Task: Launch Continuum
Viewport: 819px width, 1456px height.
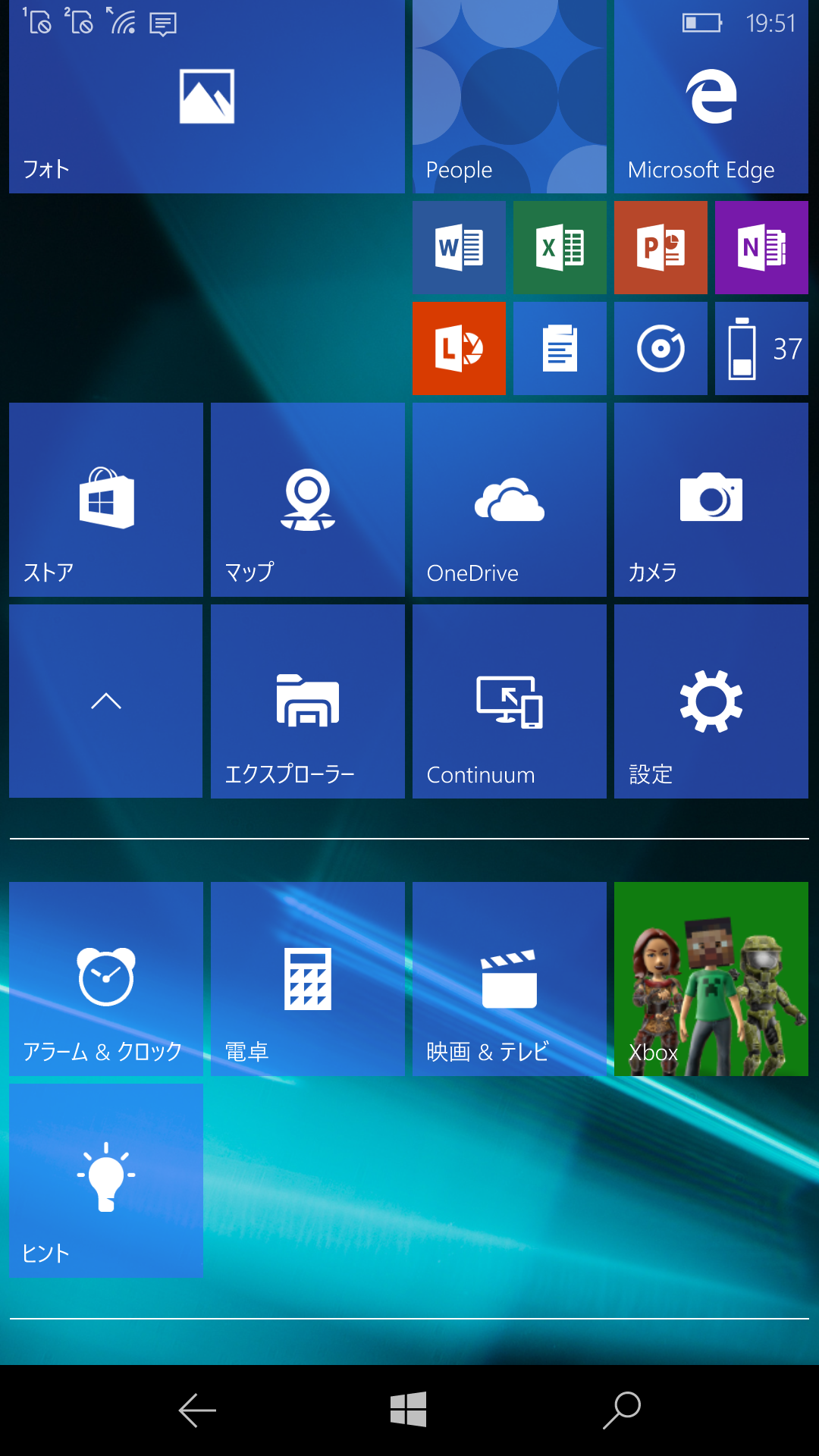Action: (510, 701)
